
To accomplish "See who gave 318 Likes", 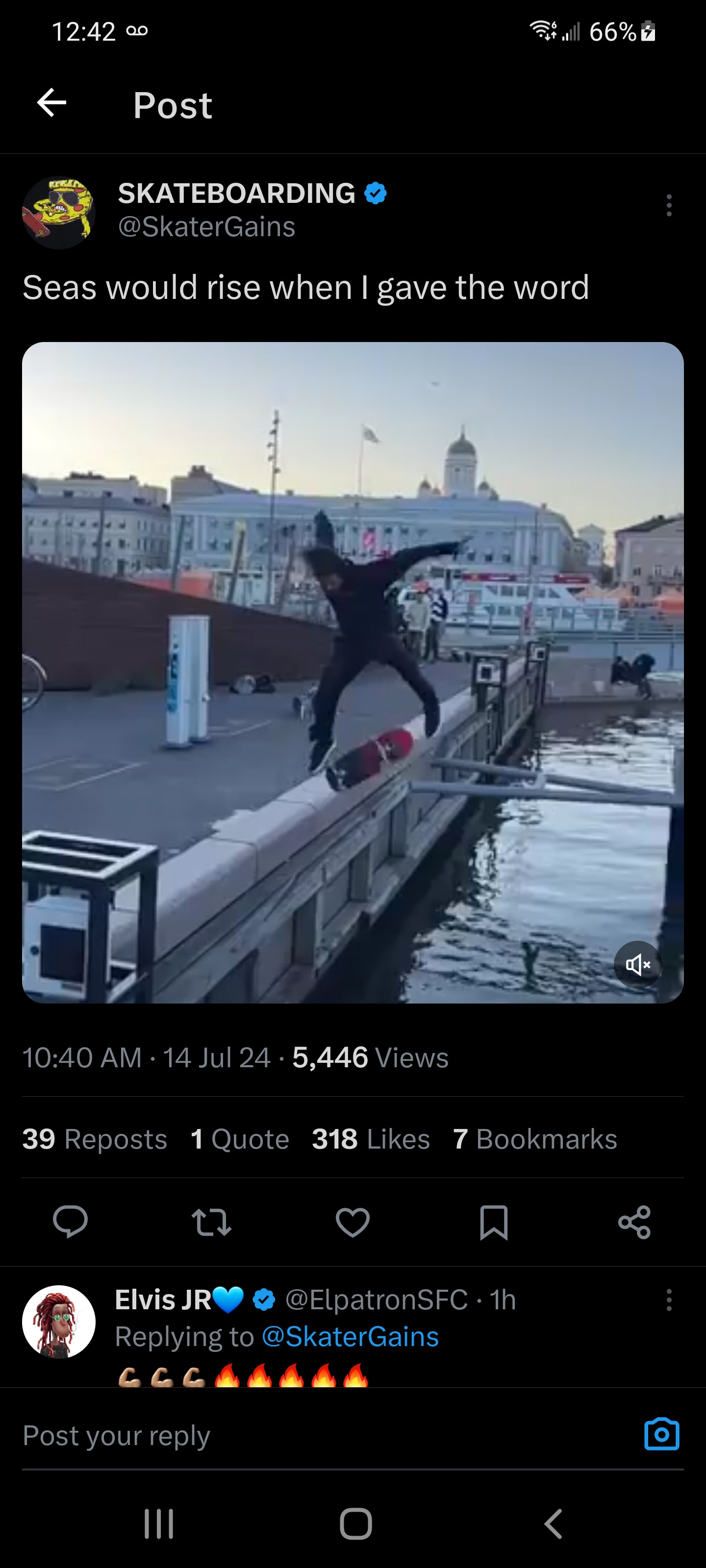I will click(370, 1139).
